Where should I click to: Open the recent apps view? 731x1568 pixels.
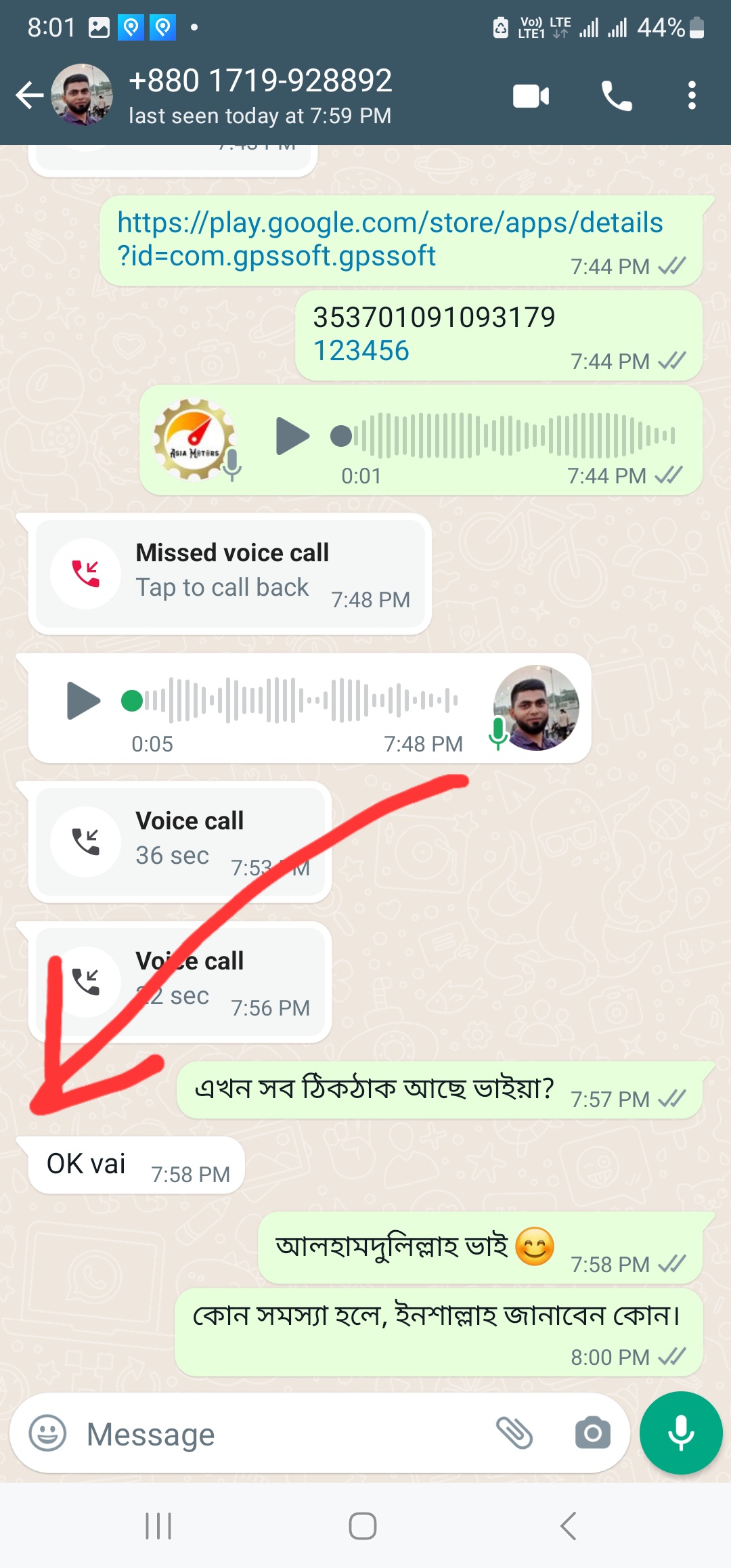point(158,1526)
